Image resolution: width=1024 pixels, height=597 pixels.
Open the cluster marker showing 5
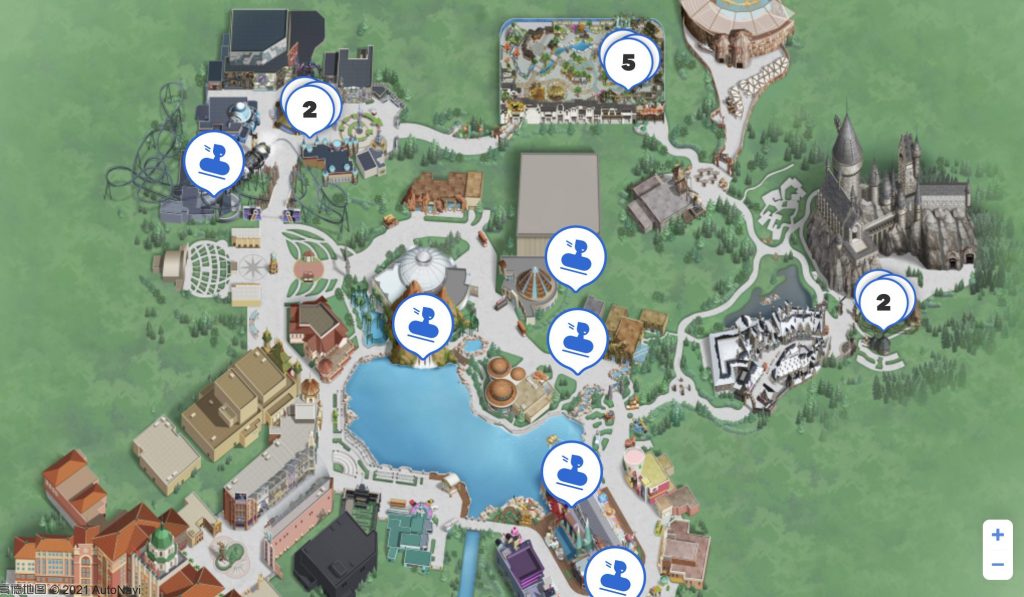pos(628,62)
